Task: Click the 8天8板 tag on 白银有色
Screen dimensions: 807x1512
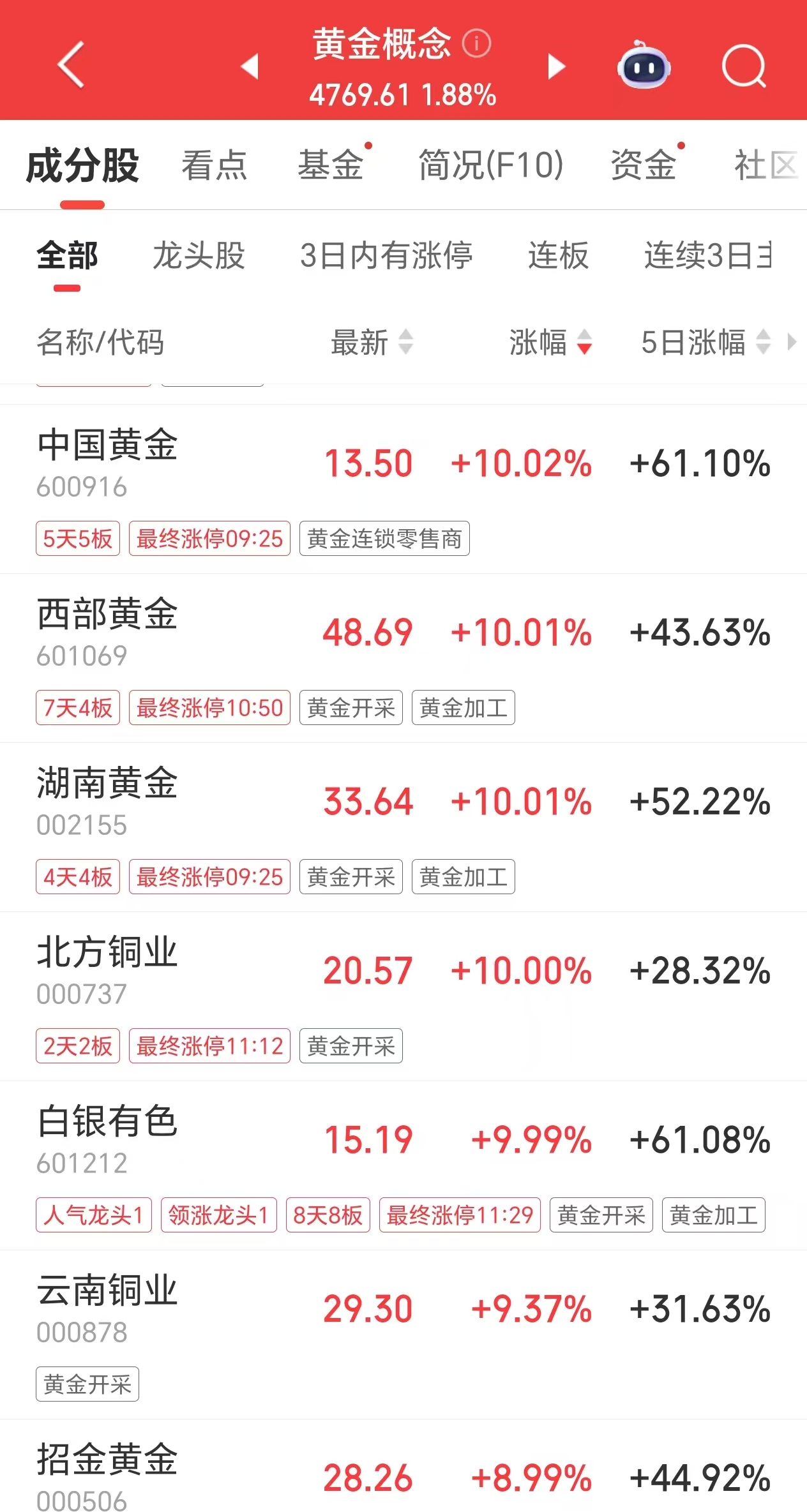Action: (328, 1215)
